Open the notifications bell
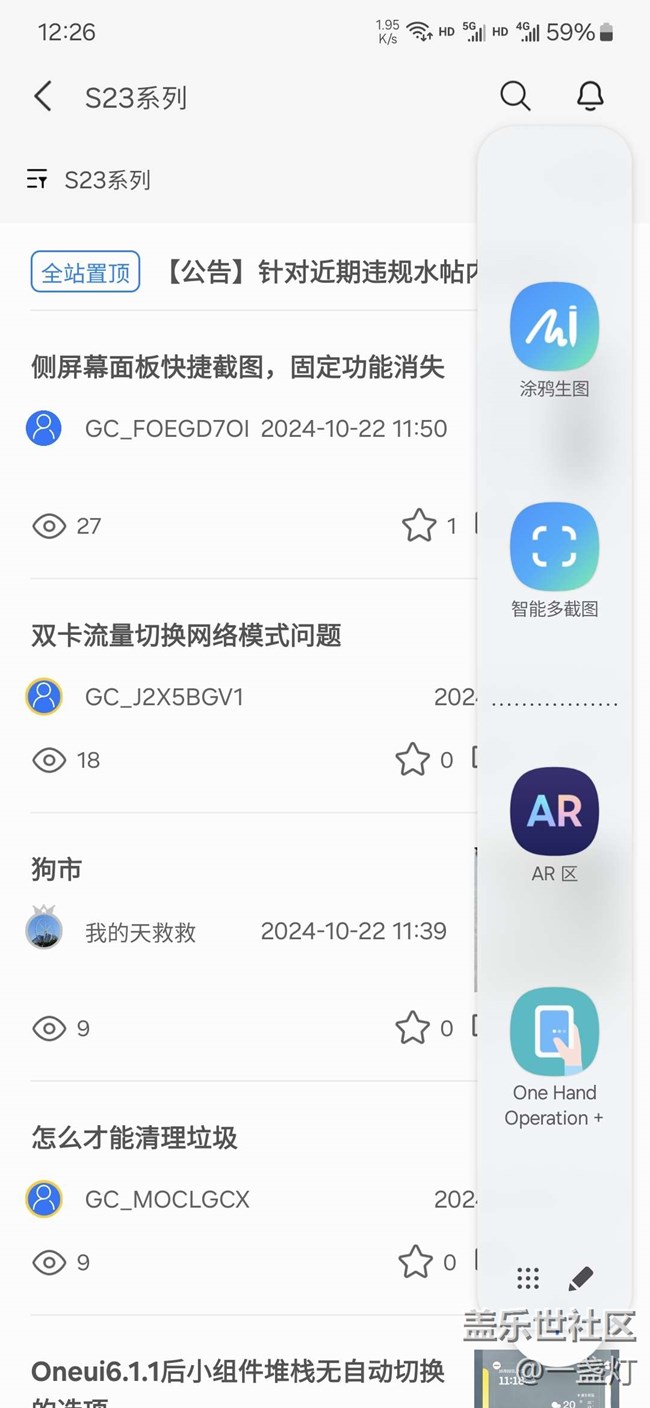The image size is (650, 1408). pyautogui.click(x=591, y=96)
